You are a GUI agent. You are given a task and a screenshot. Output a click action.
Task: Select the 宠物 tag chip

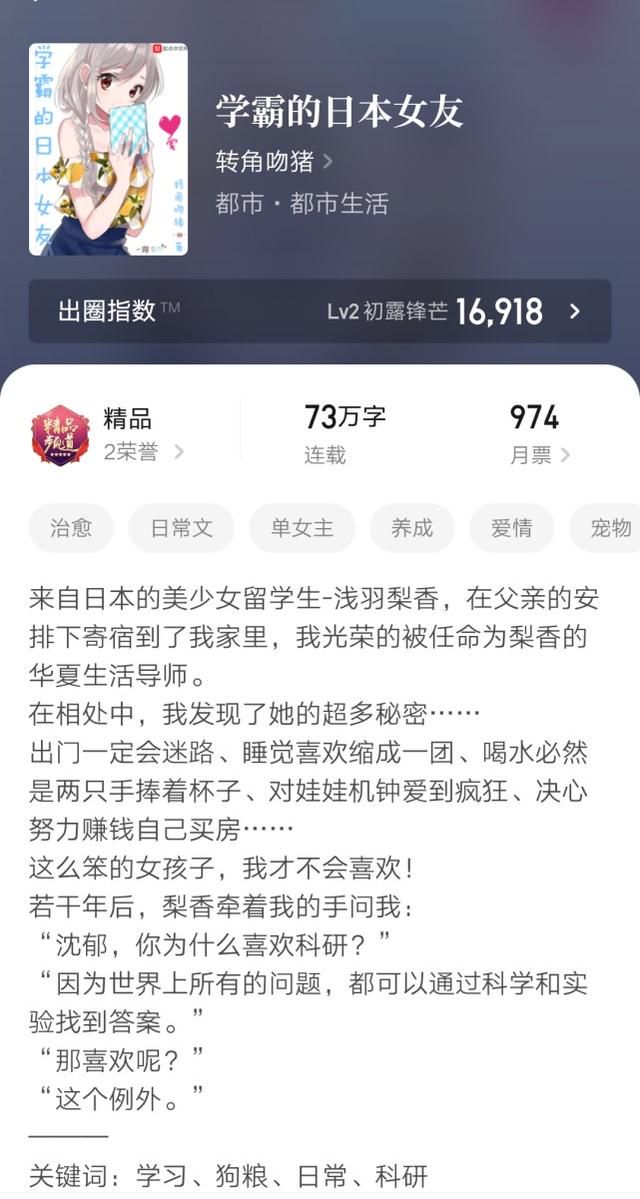[605, 528]
